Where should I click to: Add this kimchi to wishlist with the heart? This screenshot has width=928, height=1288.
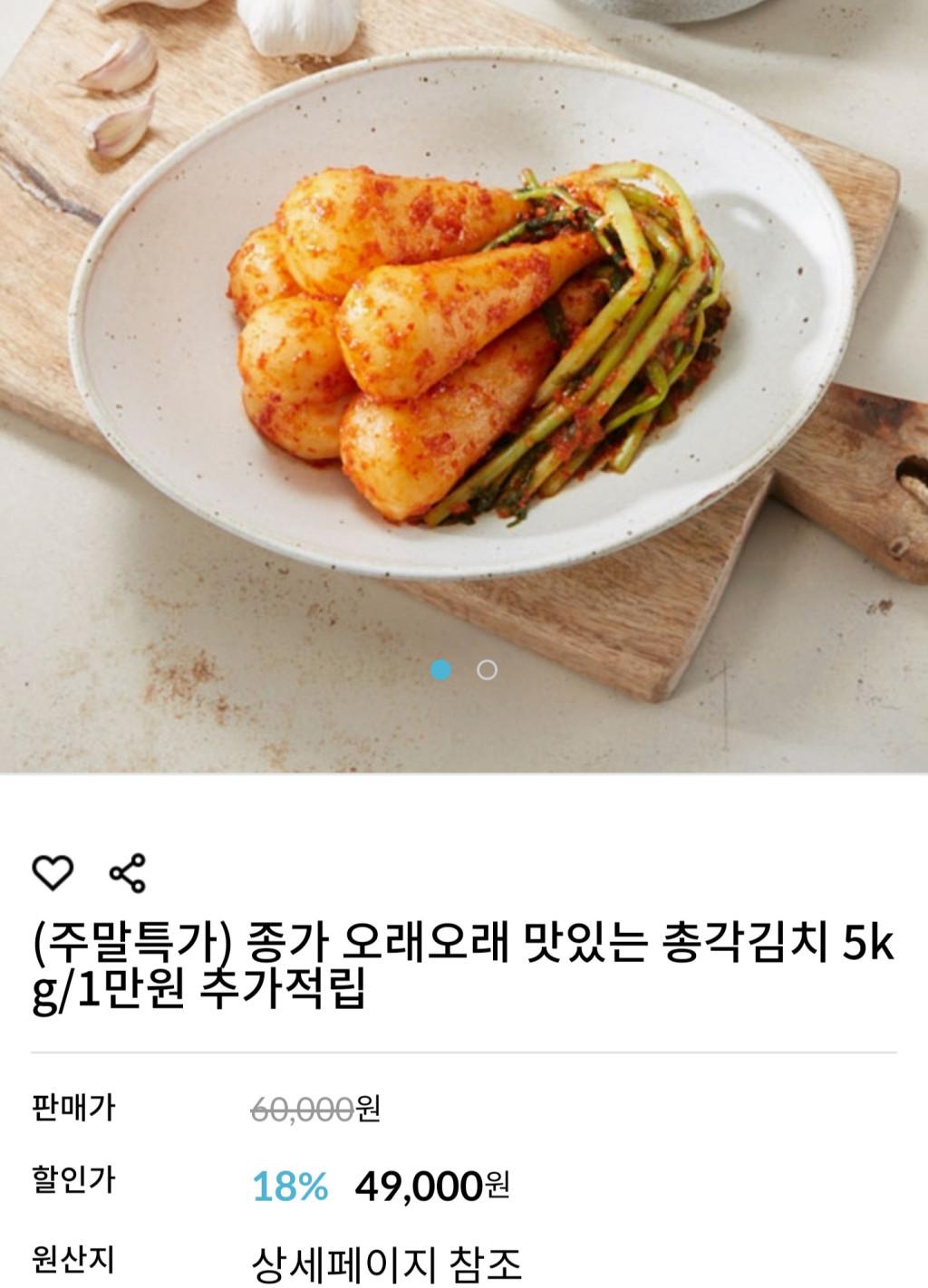53,872
